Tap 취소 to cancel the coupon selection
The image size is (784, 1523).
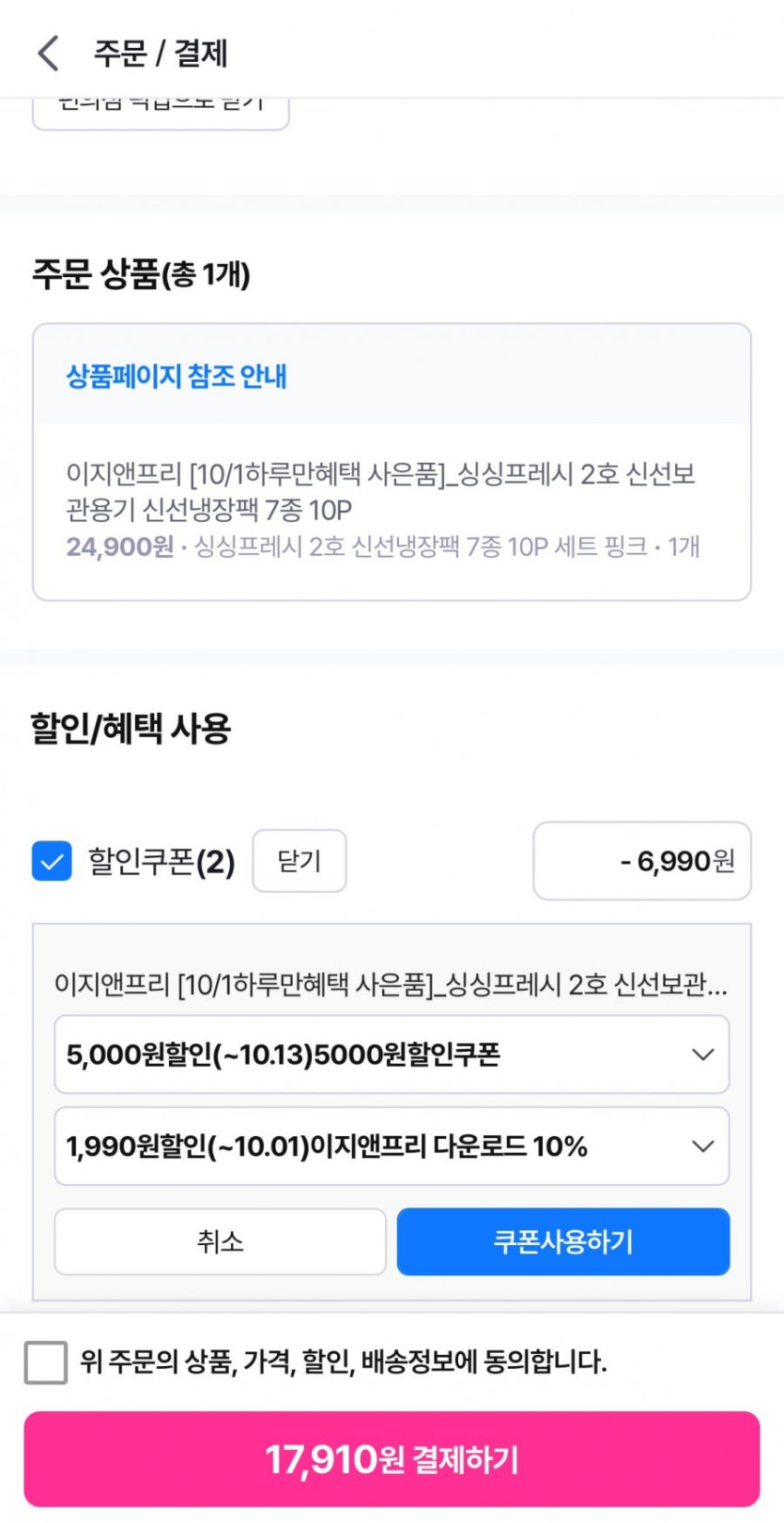220,1241
